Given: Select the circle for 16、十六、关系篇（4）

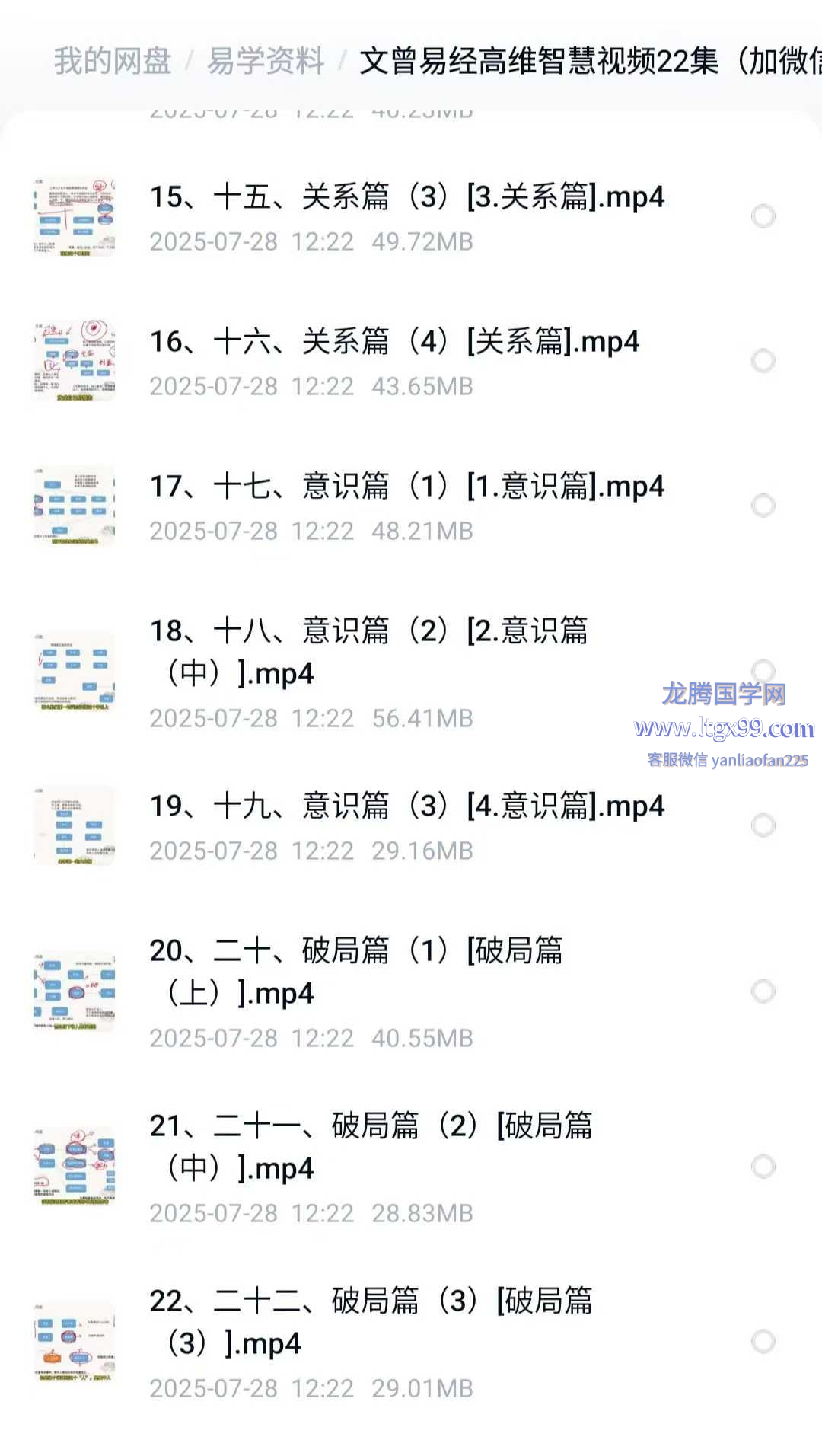Looking at the screenshot, I should tap(763, 360).
